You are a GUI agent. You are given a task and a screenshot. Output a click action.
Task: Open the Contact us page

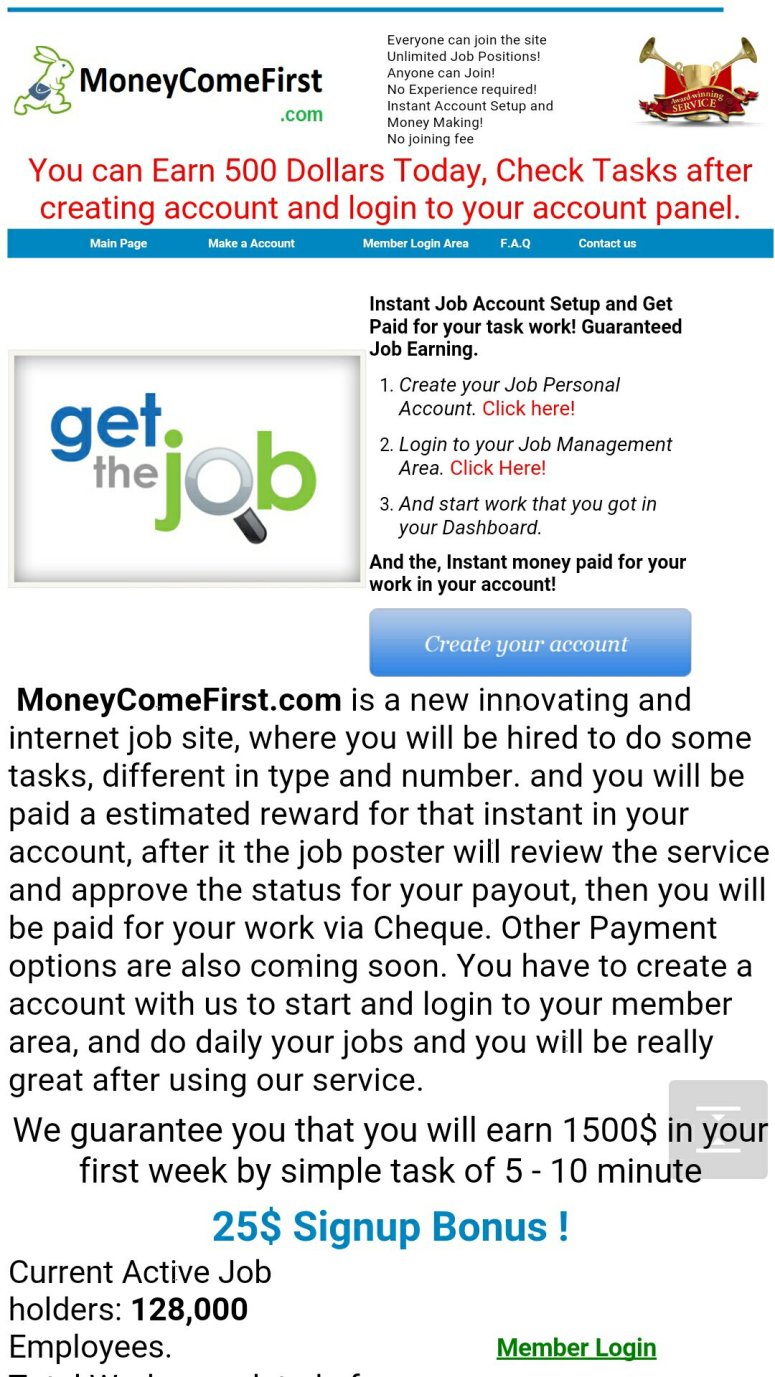click(x=607, y=243)
